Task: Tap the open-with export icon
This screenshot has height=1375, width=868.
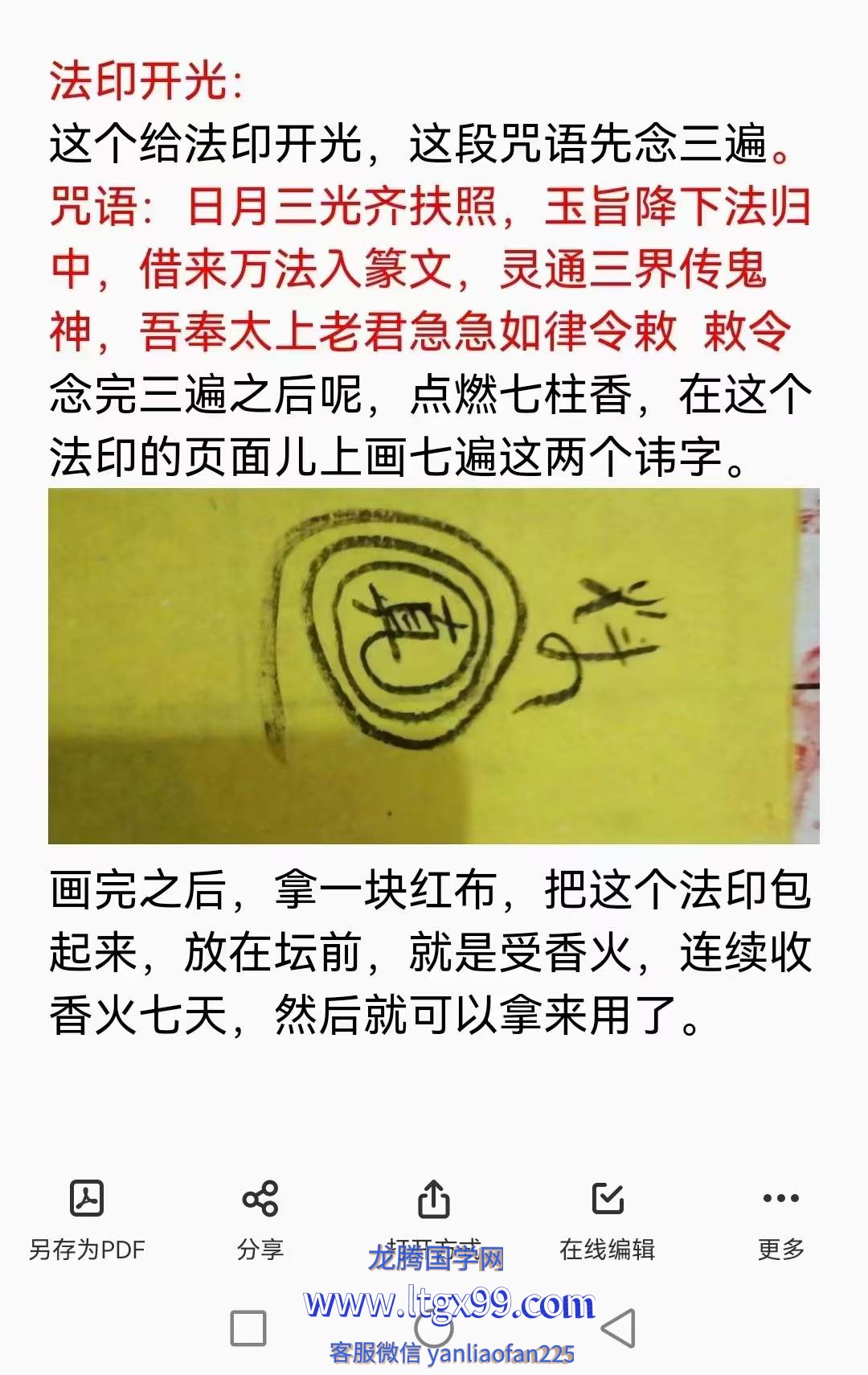Action: point(434,1201)
